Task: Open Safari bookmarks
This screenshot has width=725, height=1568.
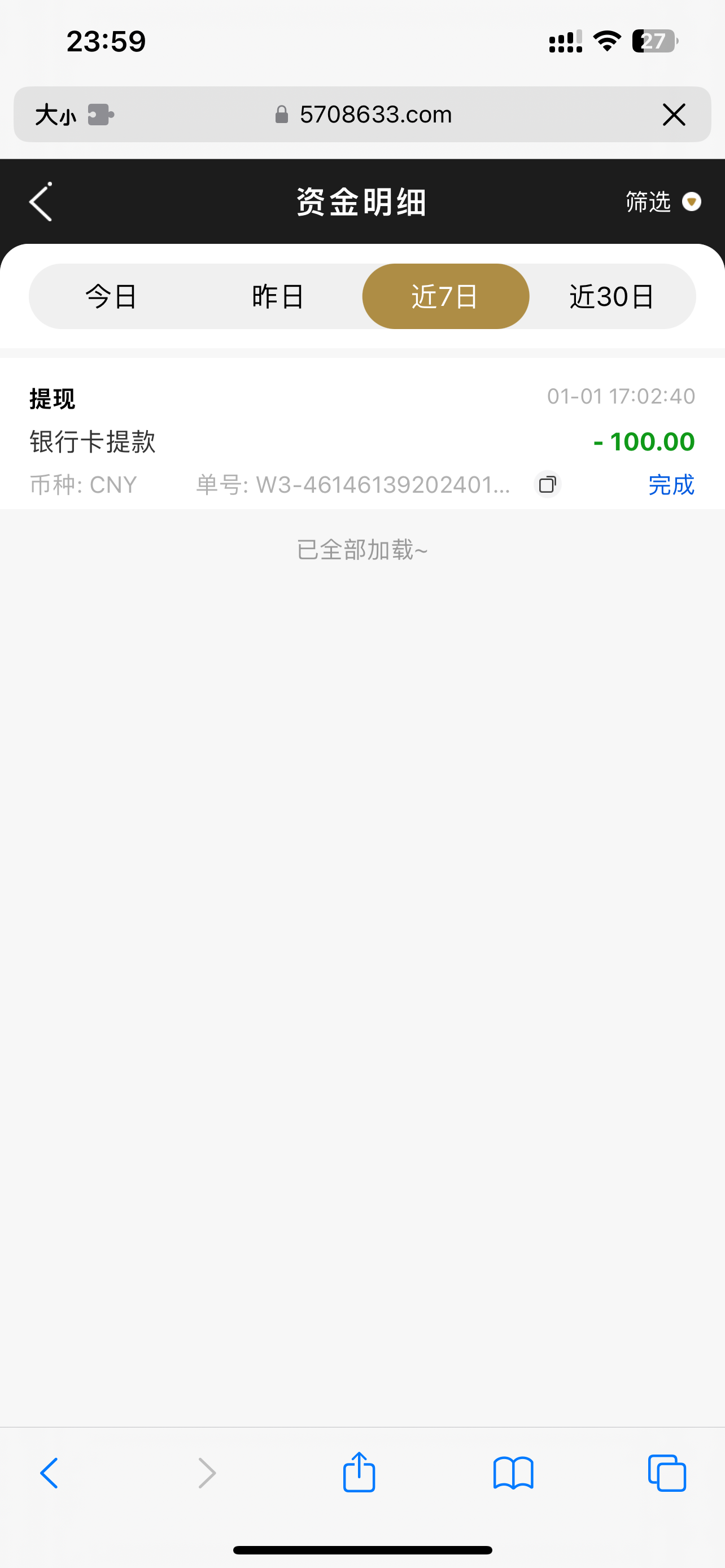Action: click(513, 1473)
